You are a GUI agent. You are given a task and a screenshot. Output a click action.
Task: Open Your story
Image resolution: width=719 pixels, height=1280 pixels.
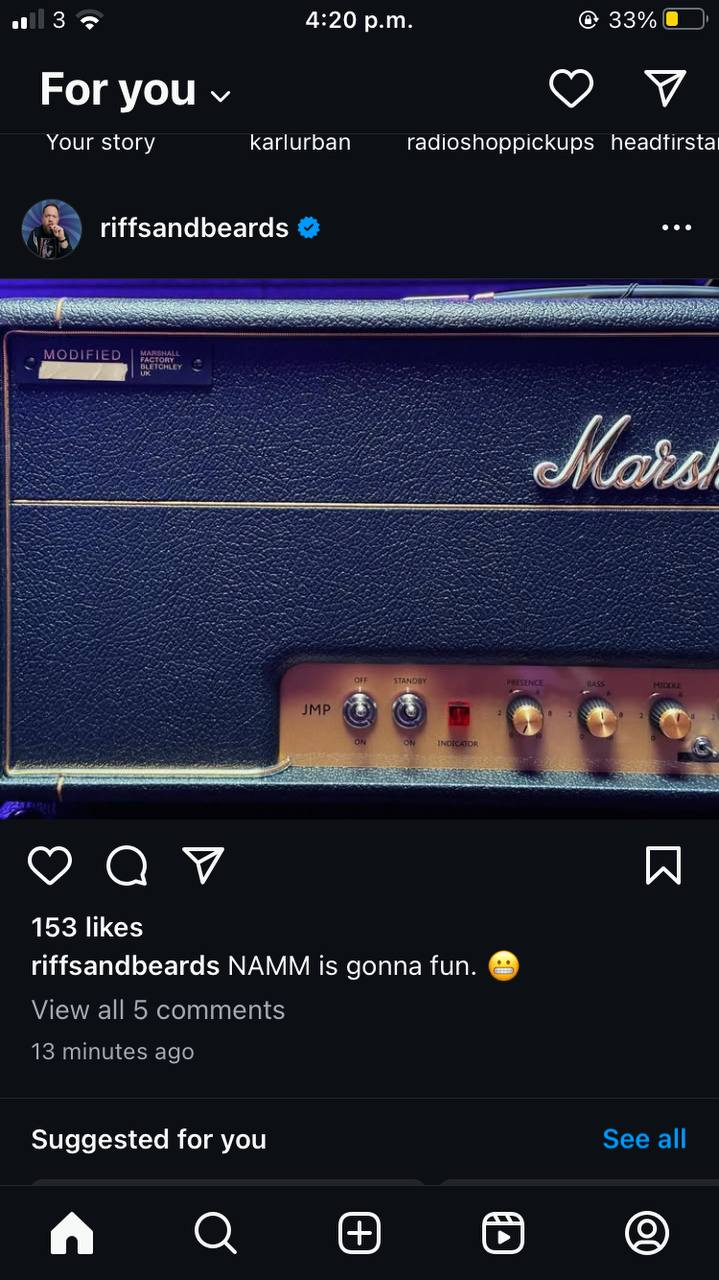click(100, 143)
